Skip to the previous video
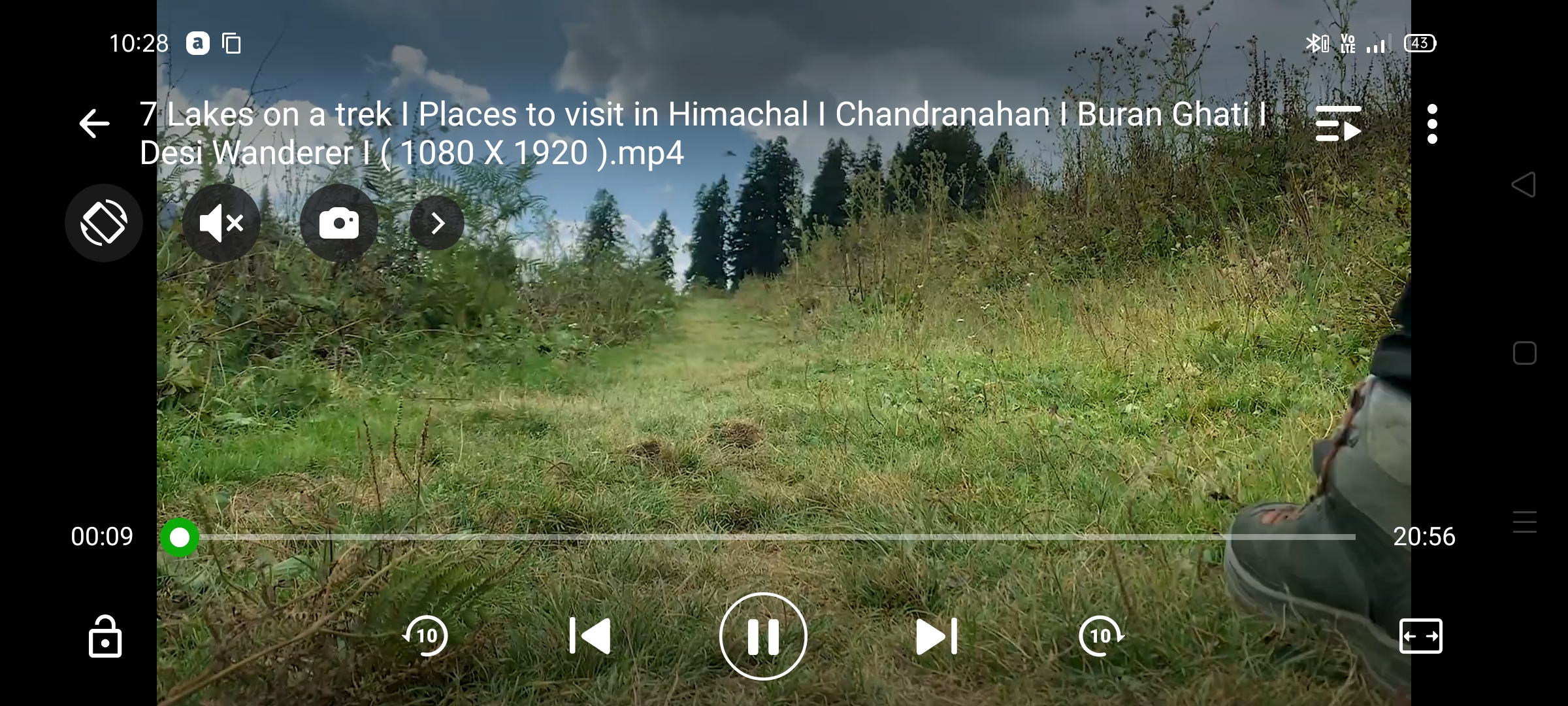1568x706 pixels. 590,636
